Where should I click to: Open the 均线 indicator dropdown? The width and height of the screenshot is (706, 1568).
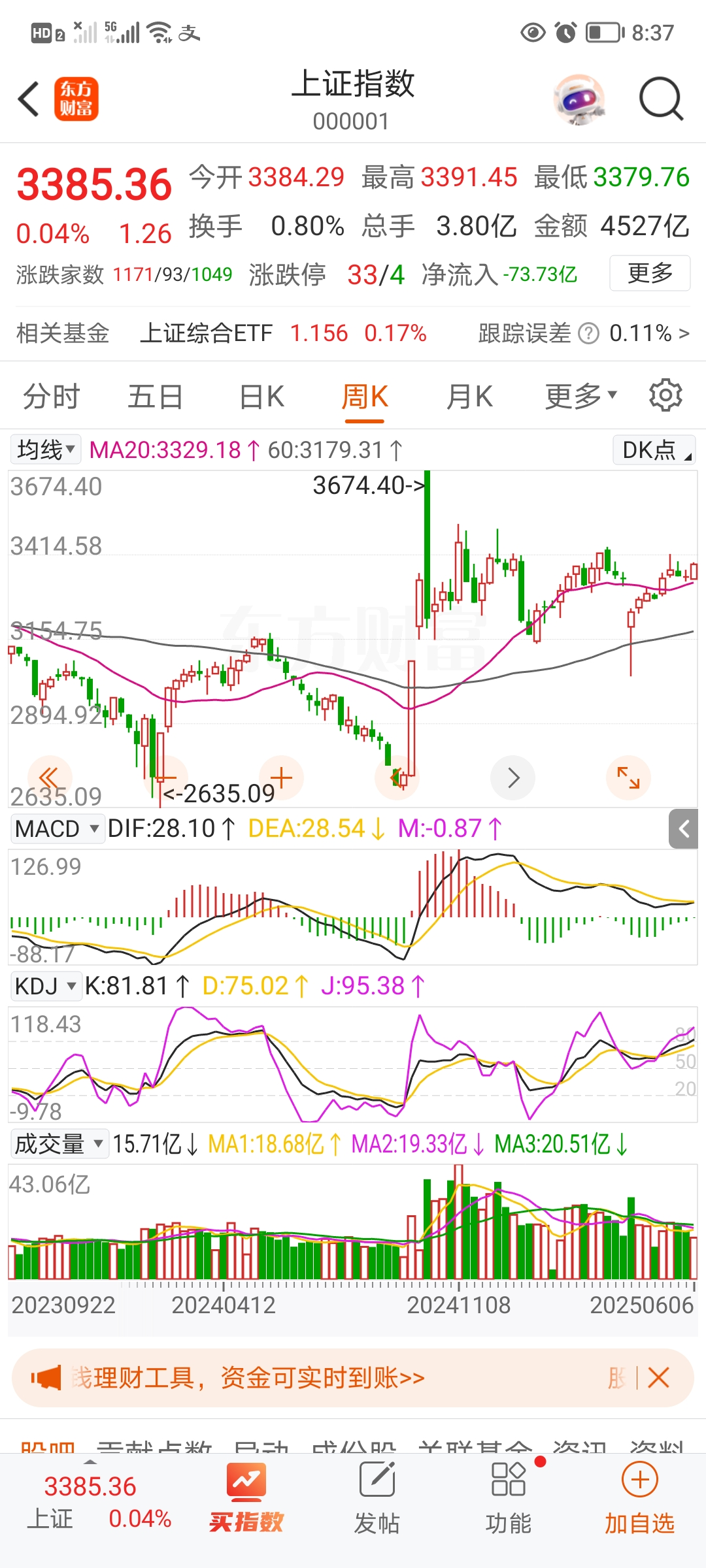[x=46, y=449]
